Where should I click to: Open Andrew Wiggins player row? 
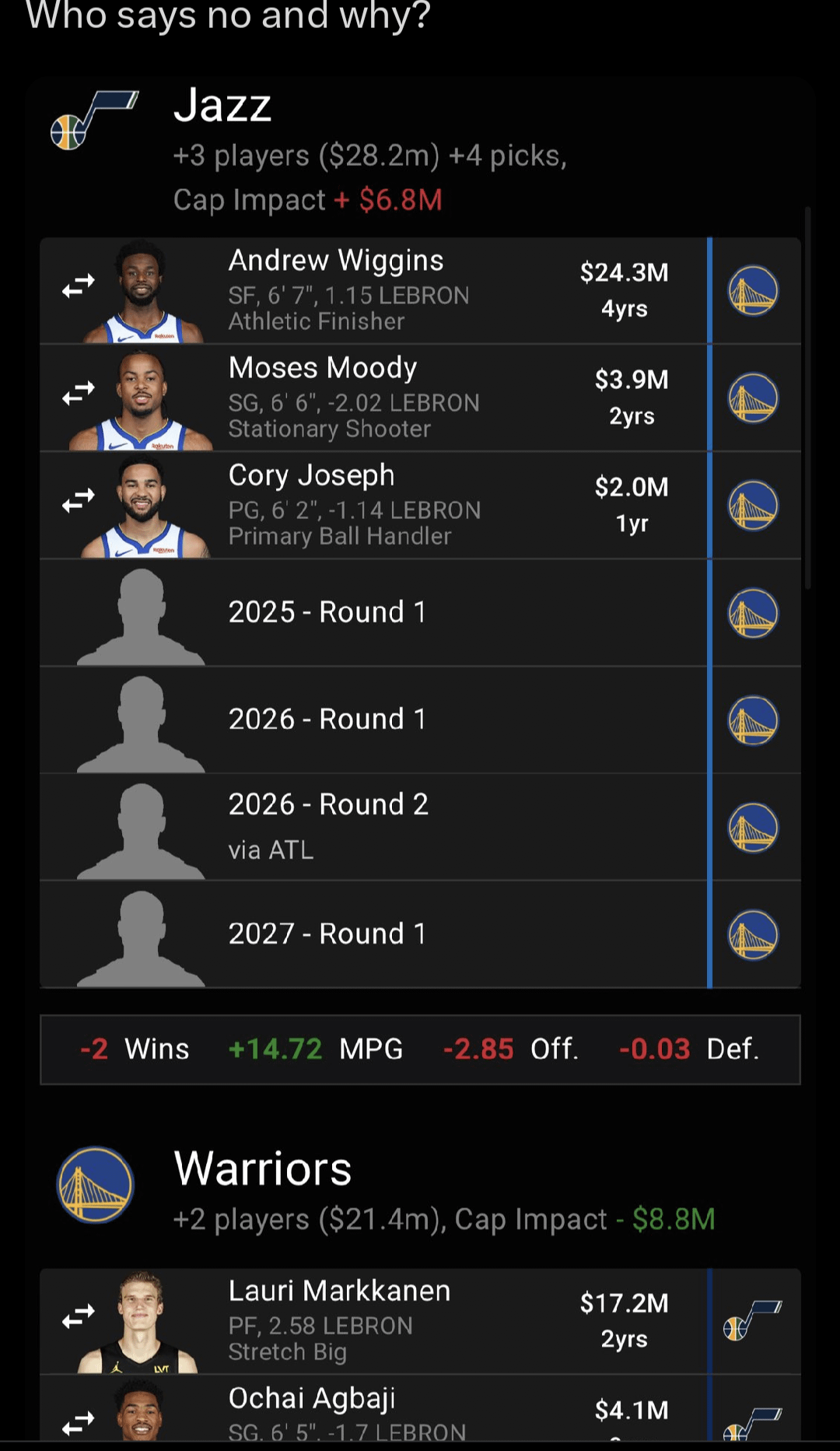coord(373,290)
